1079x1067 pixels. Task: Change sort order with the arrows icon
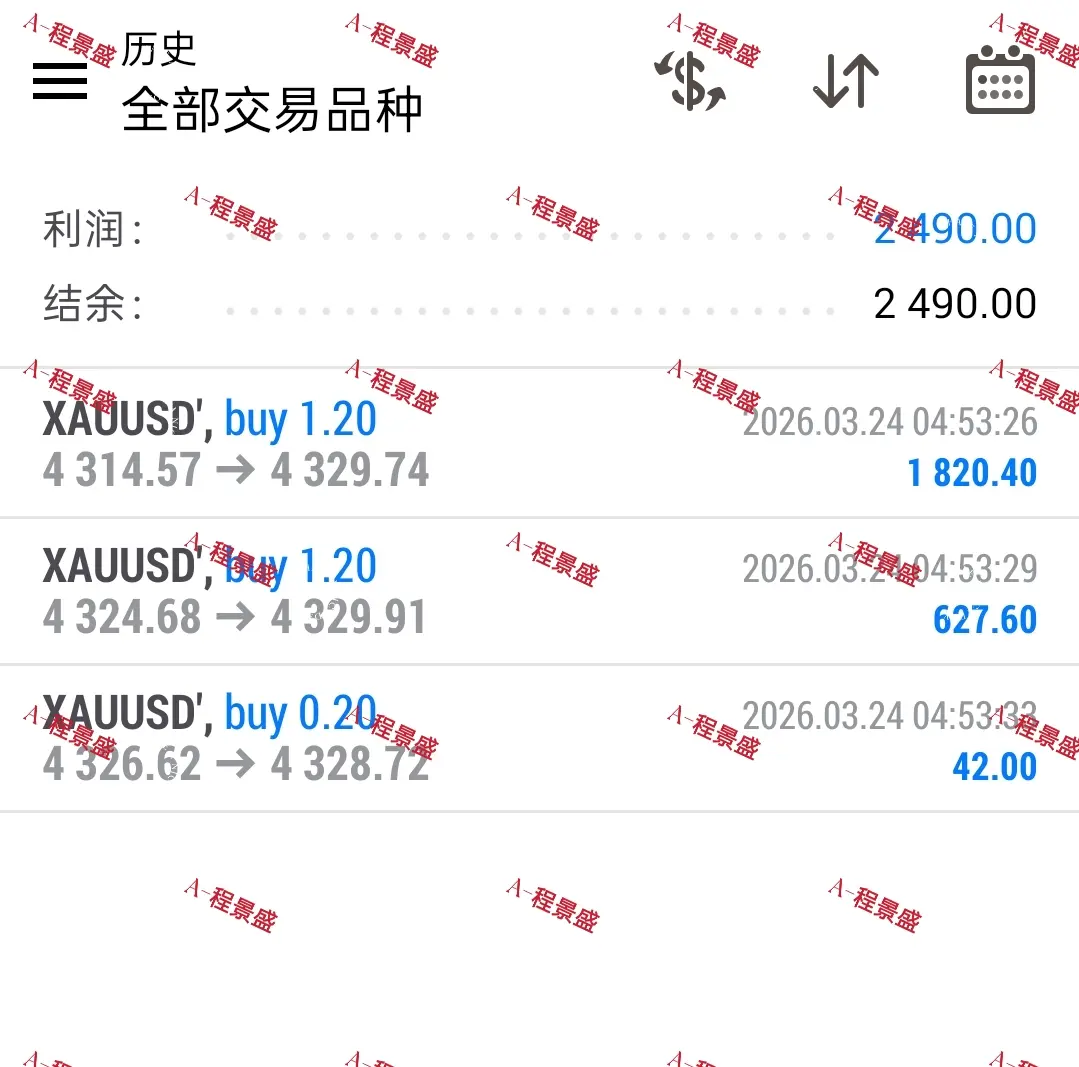tap(846, 80)
